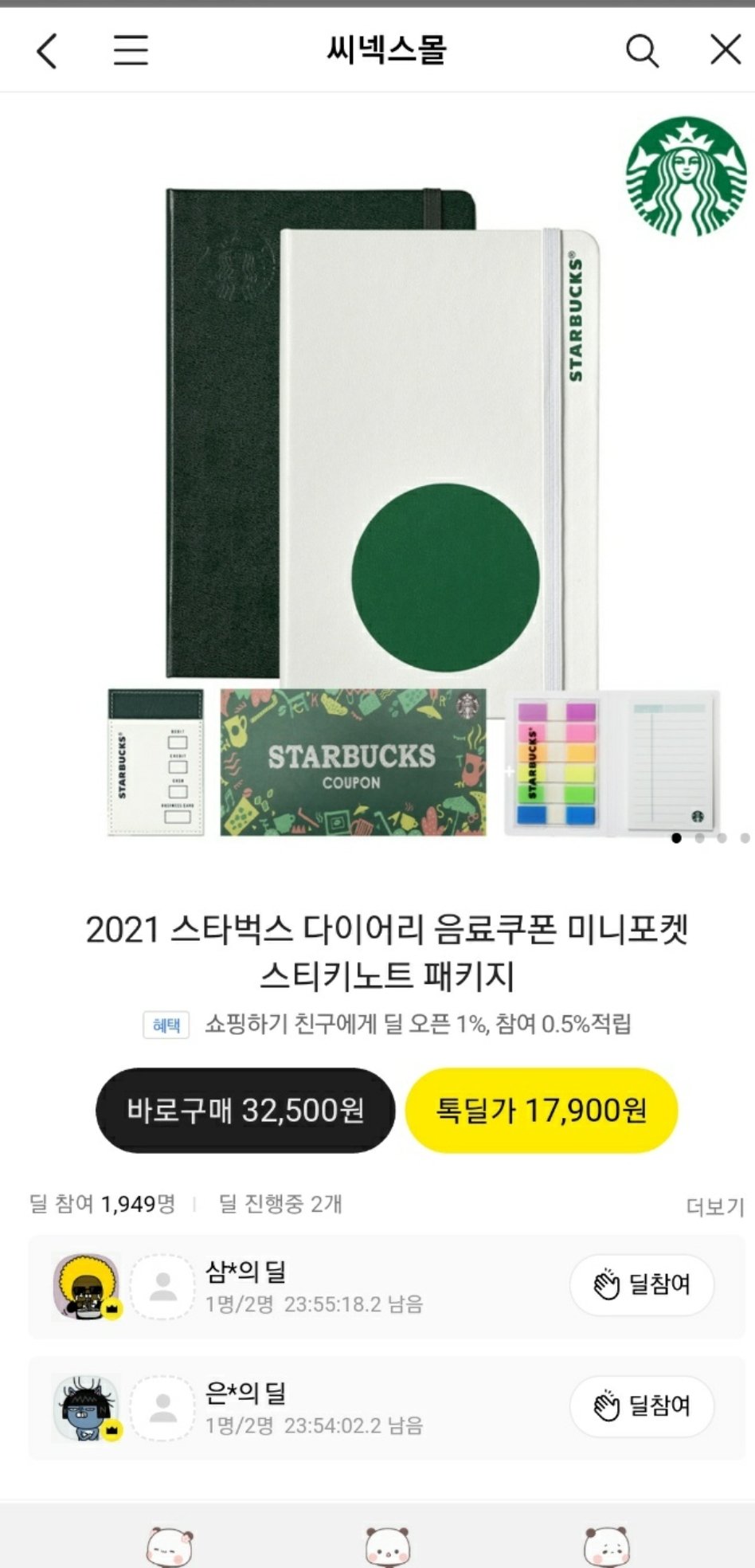The height and width of the screenshot is (1568, 755).
Task: Tap the 바로구매 32,500원 button
Action: [x=245, y=1110]
